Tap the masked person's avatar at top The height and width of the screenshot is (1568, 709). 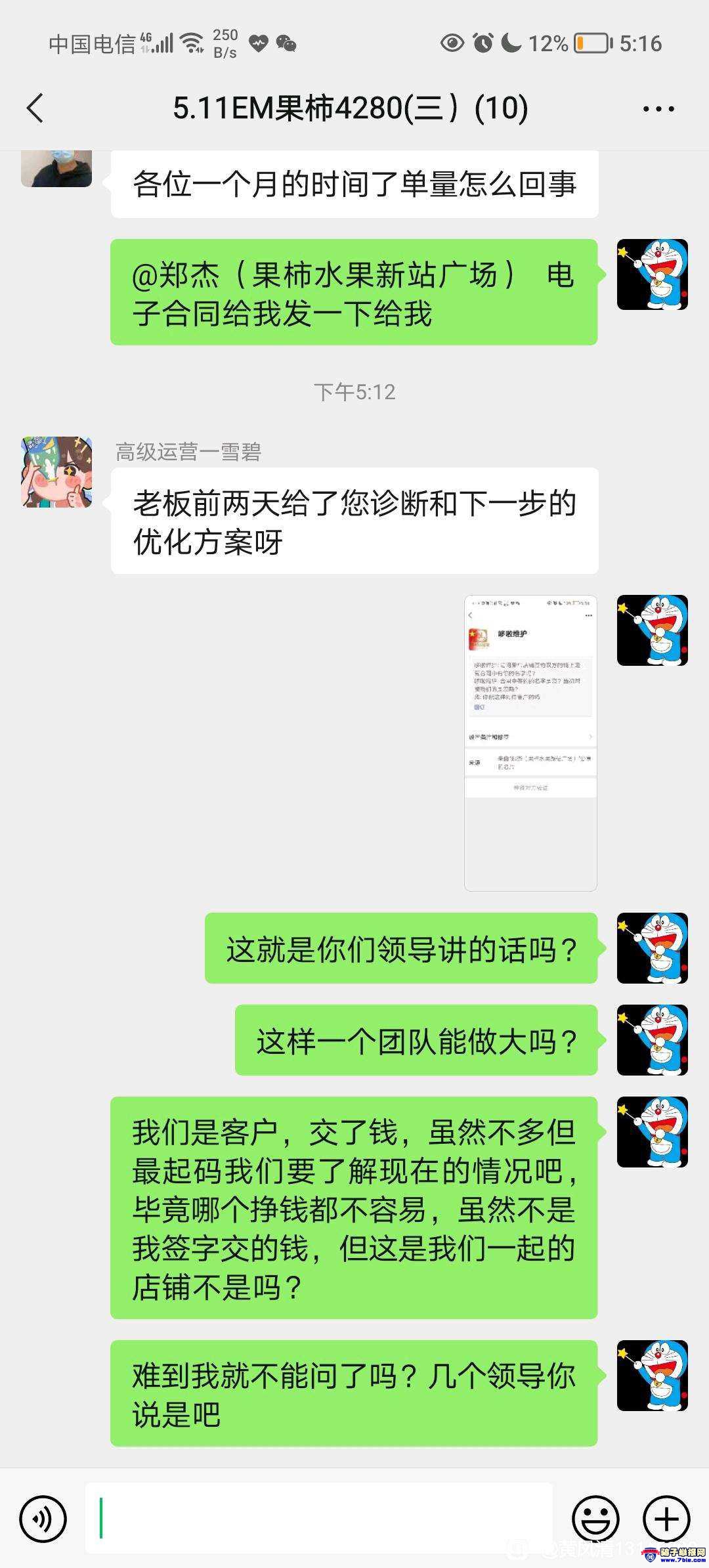point(56,169)
